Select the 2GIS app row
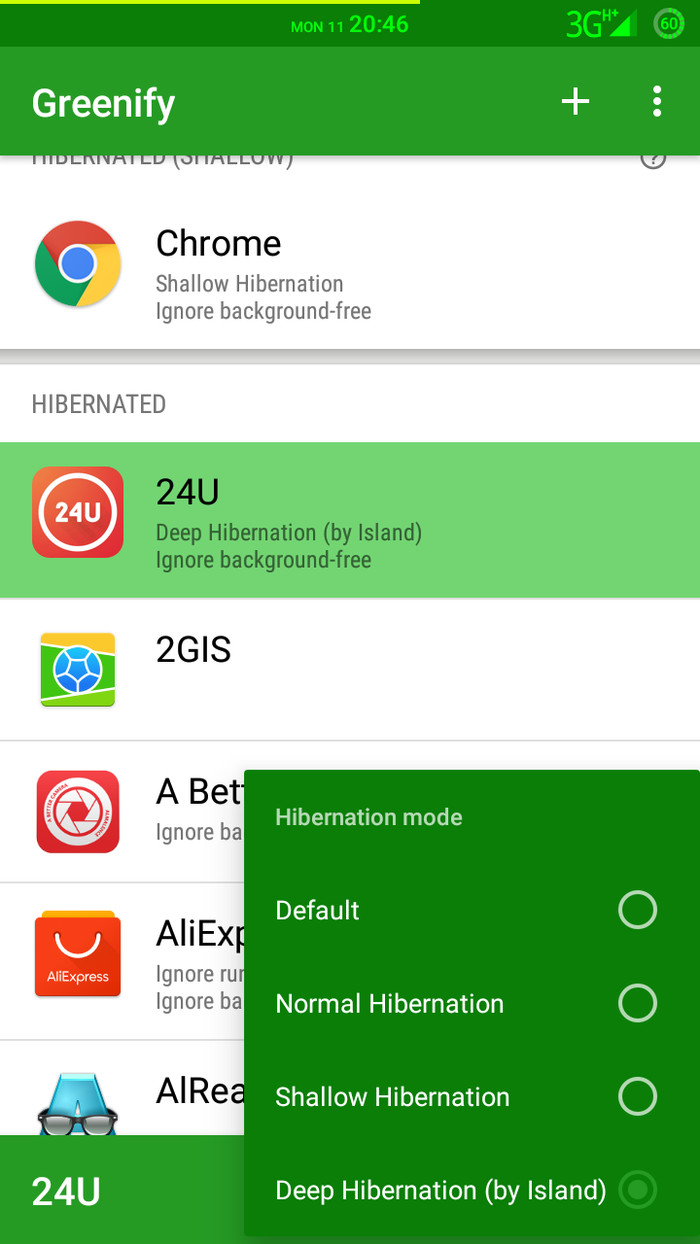 350,669
